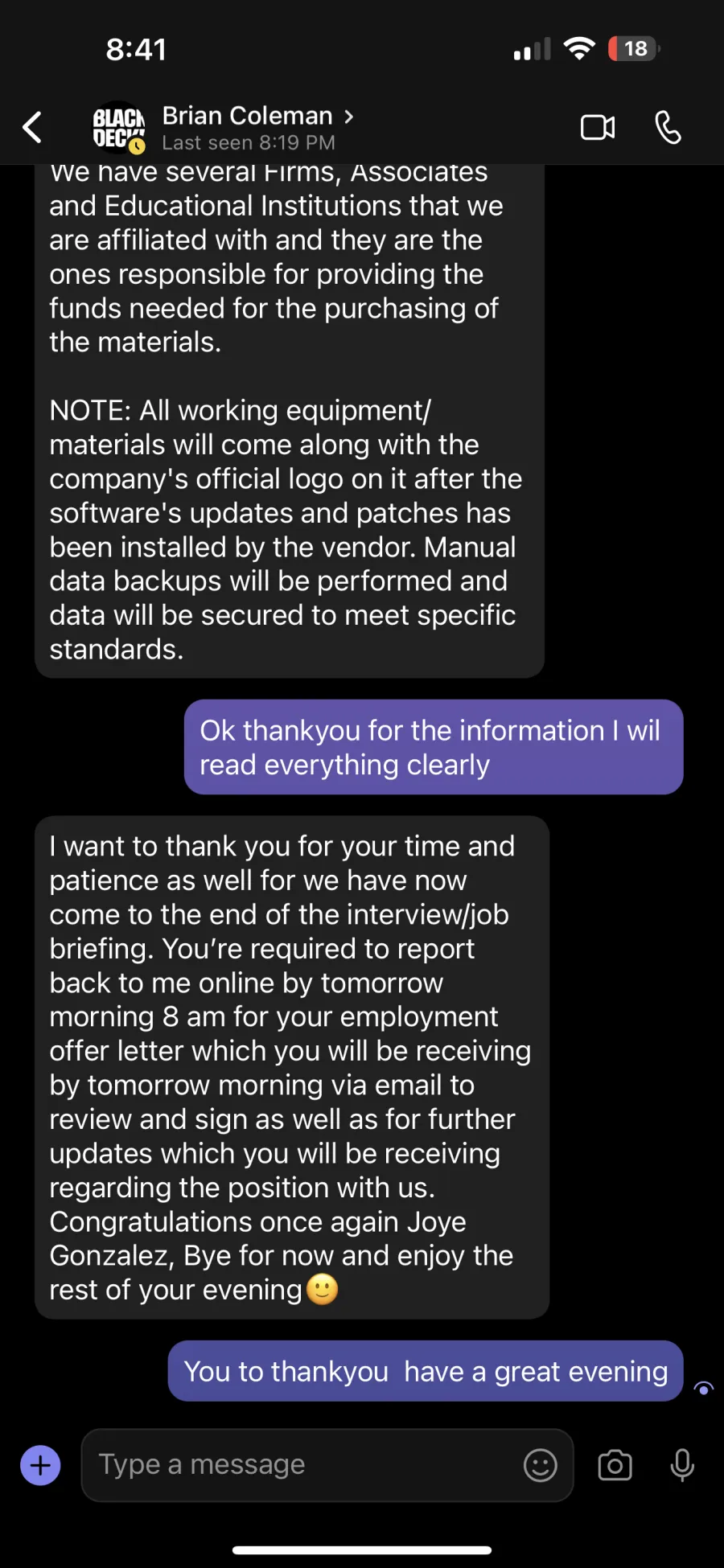Tap Brian Coleman's profile avatar

pyautogui.click(x=119, y=128)
